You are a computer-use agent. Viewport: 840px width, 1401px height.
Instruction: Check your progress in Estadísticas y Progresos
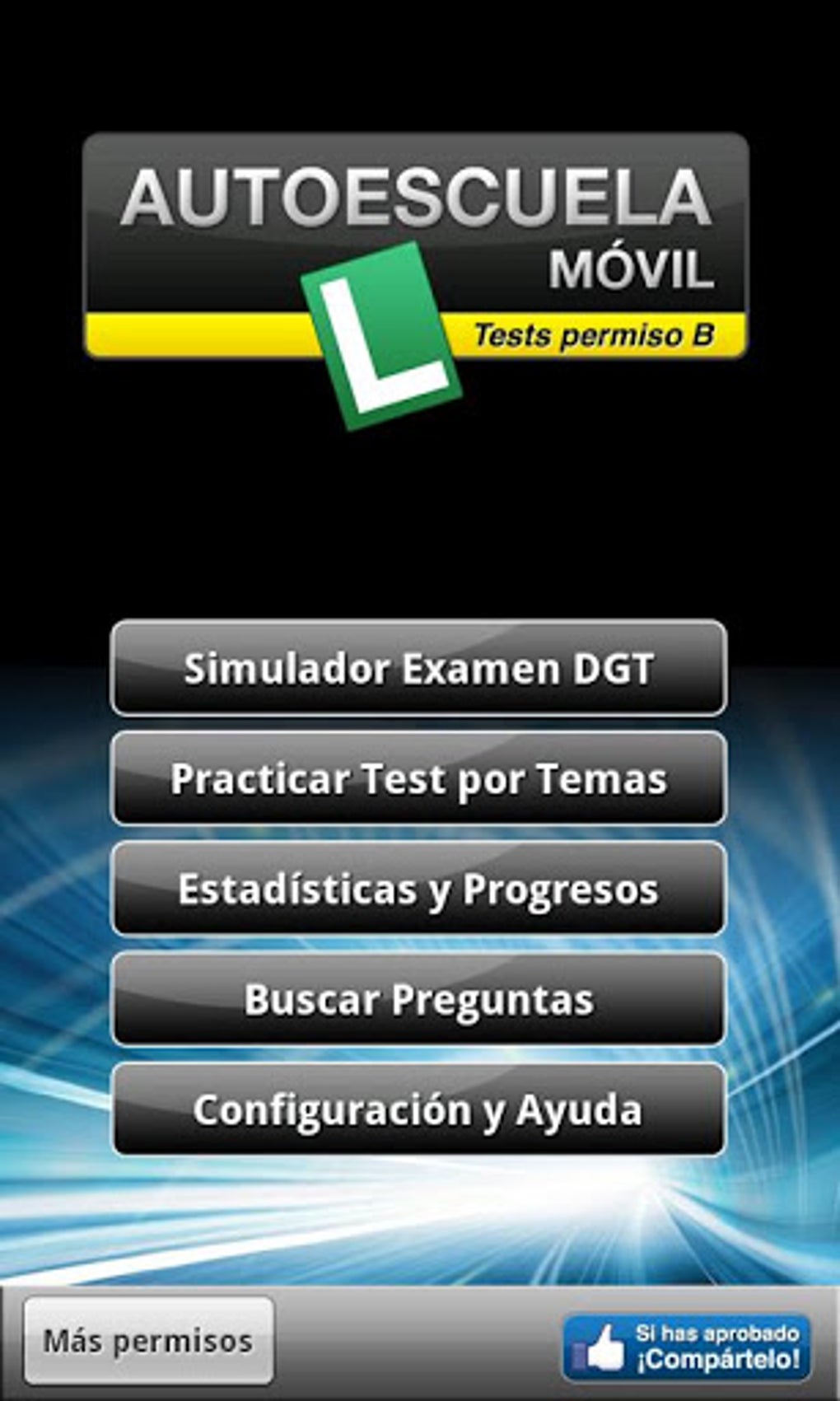419,889
